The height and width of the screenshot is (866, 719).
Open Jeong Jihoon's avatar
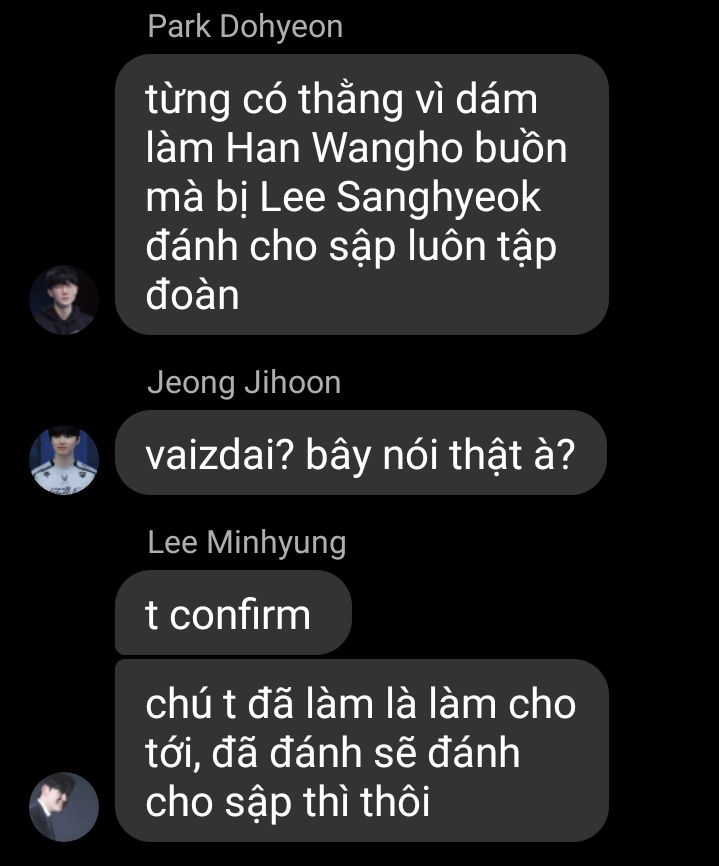coord(63,461)
